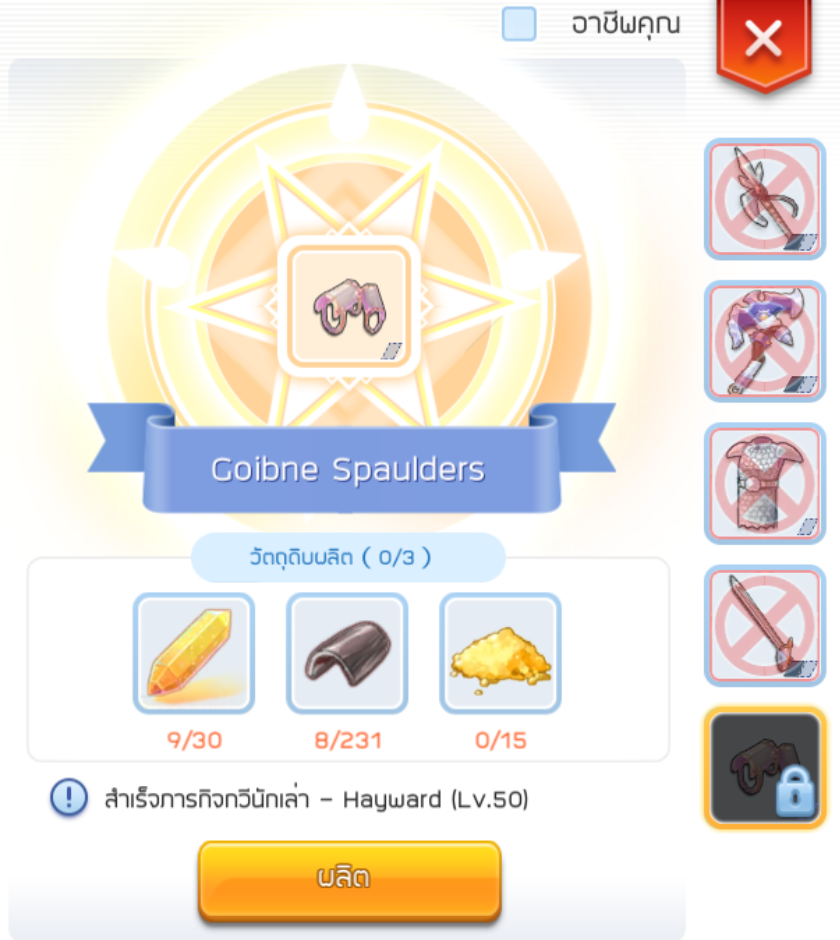View the dark plate material 8/231
Viewport: 840px width, 940px height.
[x=347, y=654]
